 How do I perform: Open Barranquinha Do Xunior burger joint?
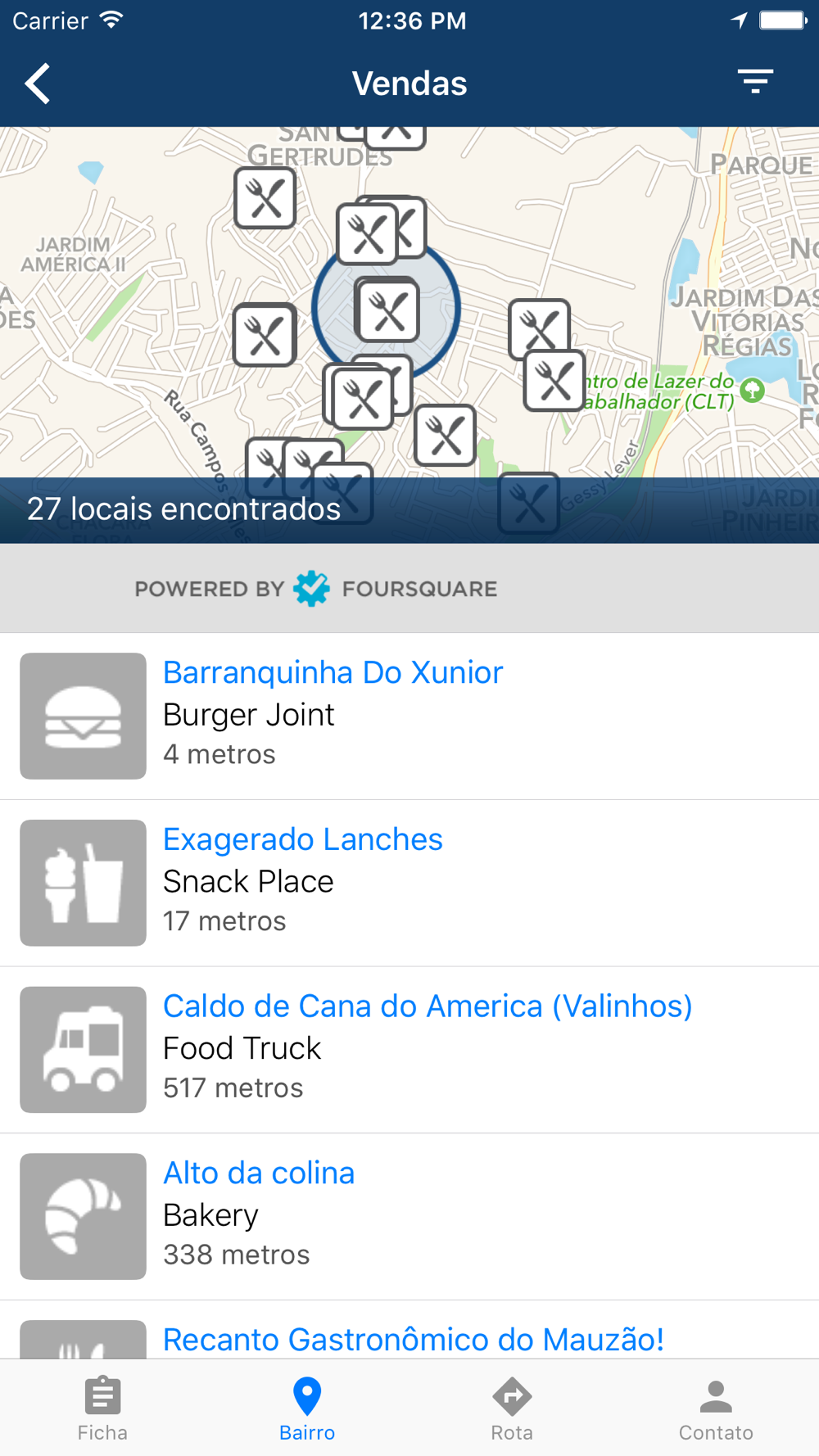click(x=409, y=716)
